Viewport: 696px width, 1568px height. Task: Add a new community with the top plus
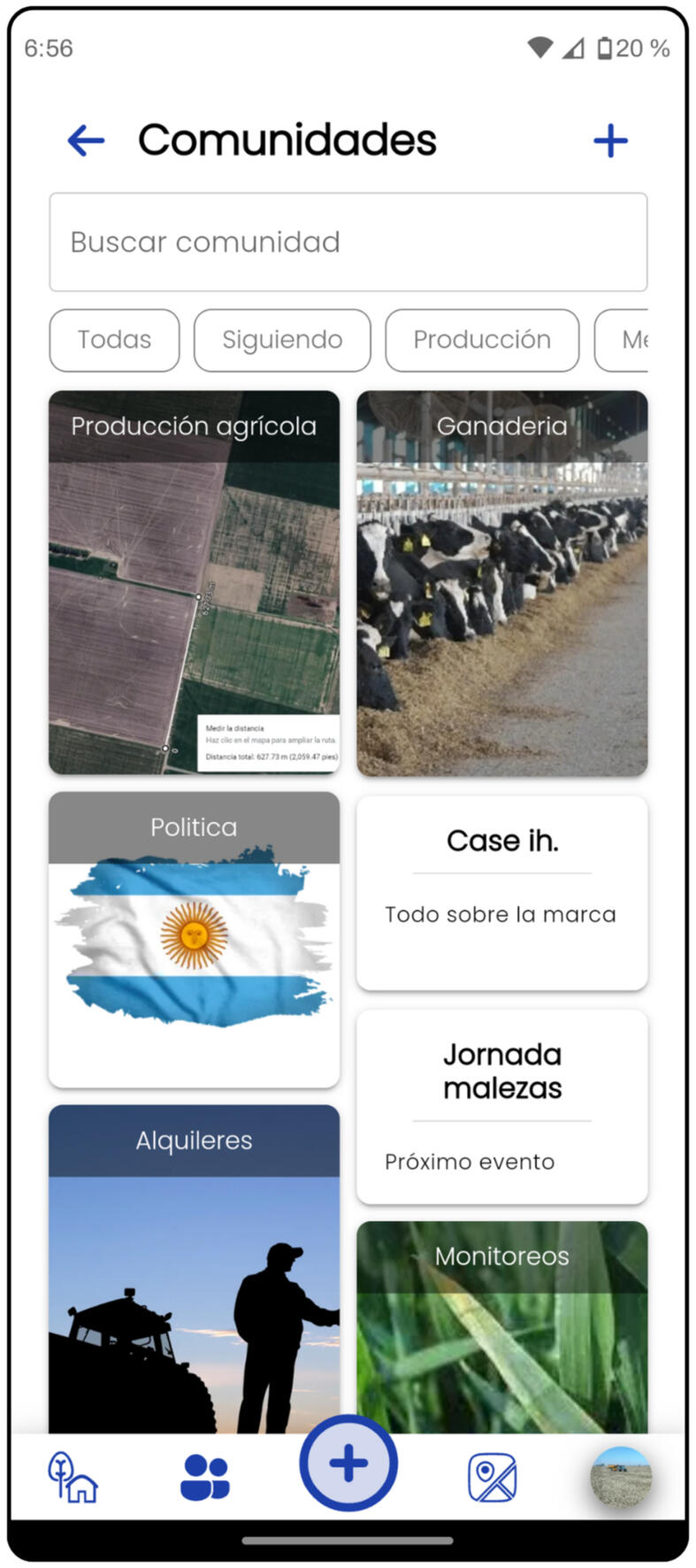(x=610, y=140)
